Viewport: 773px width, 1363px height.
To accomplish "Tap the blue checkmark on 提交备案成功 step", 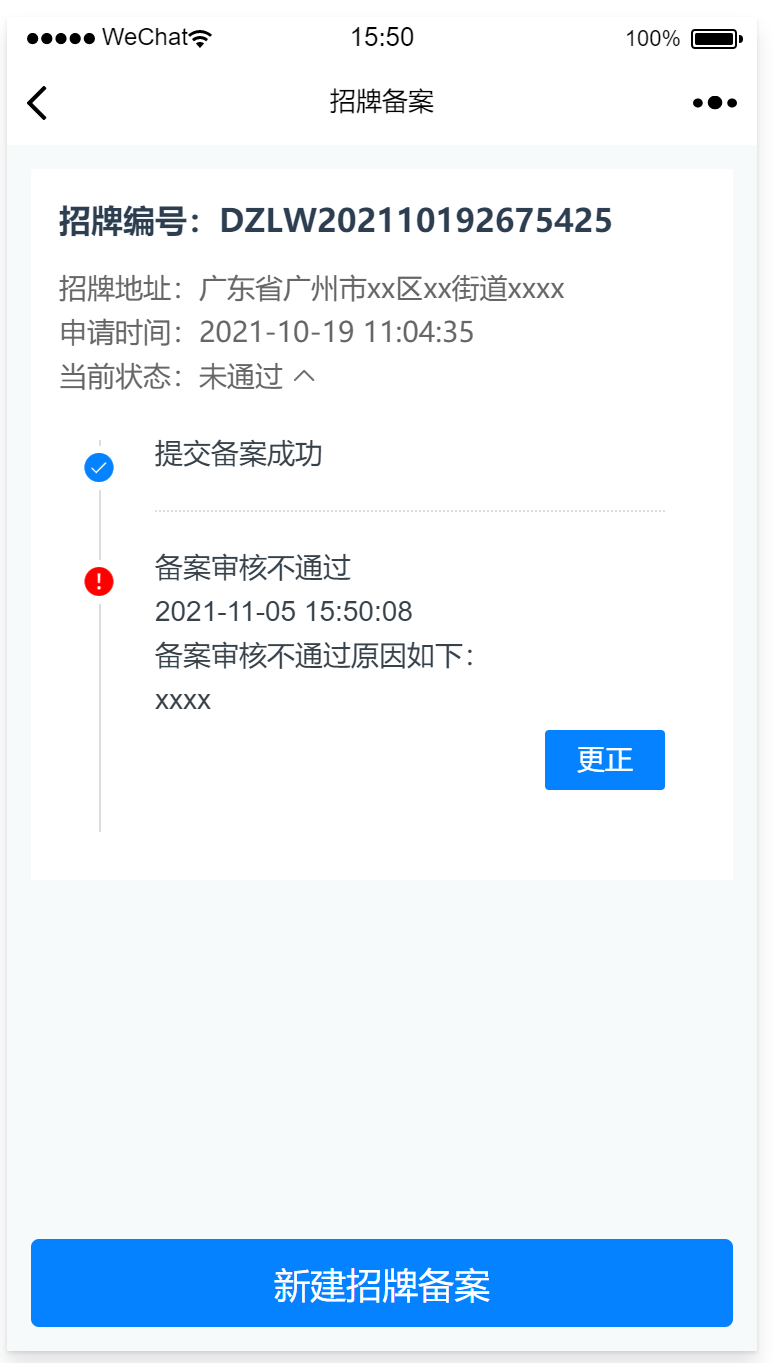I will click(x=98, y=467).
